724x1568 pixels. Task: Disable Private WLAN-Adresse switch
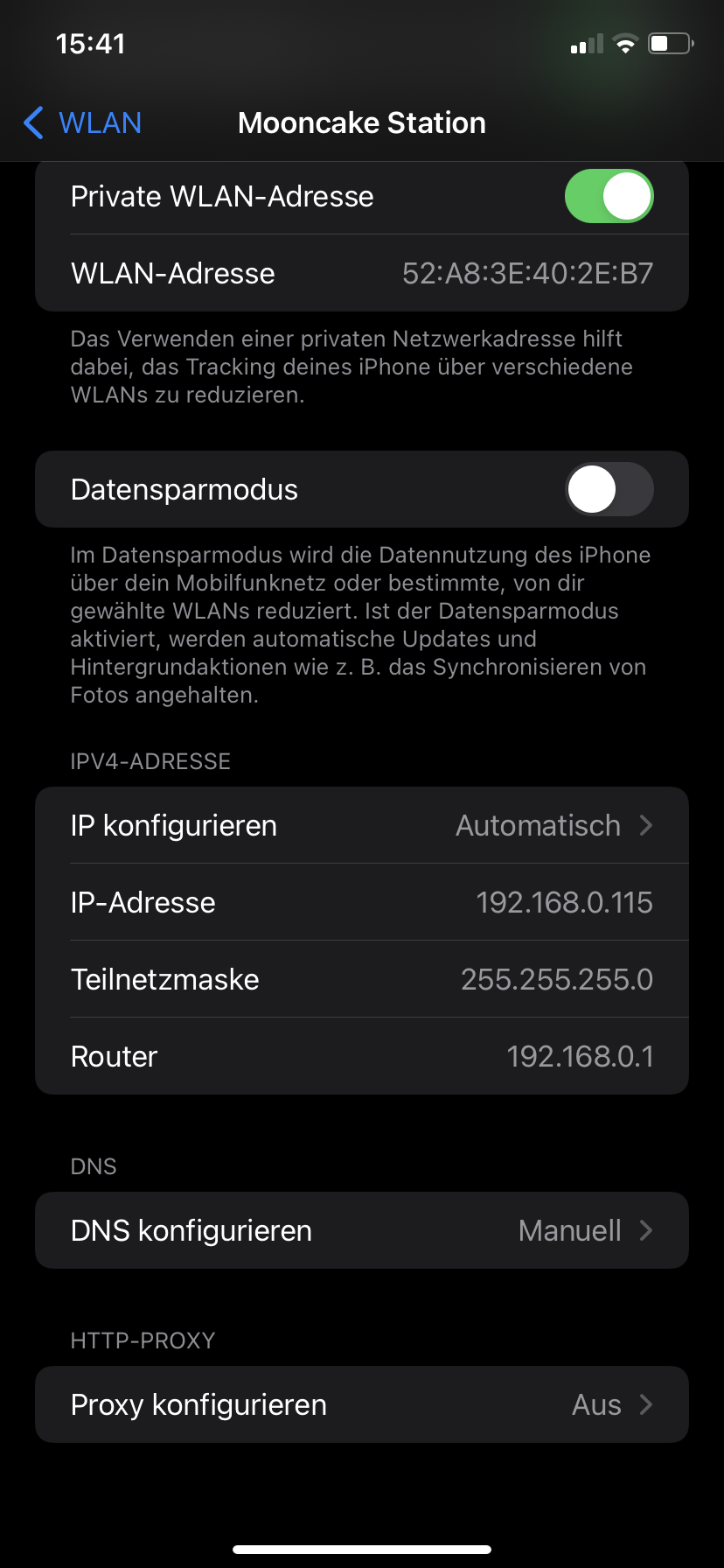tap(609, 197)
